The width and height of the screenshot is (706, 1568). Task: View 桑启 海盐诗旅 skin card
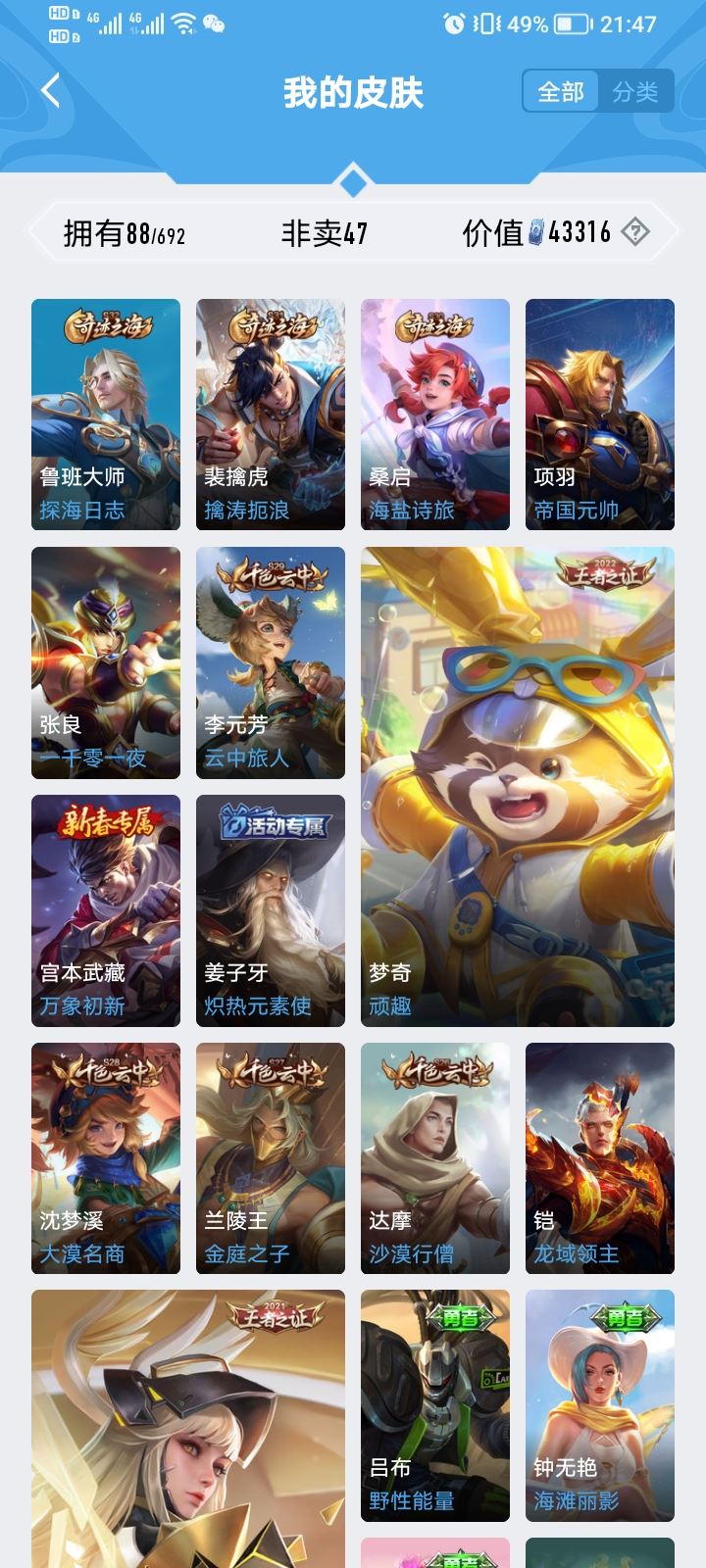pos(435,414)
